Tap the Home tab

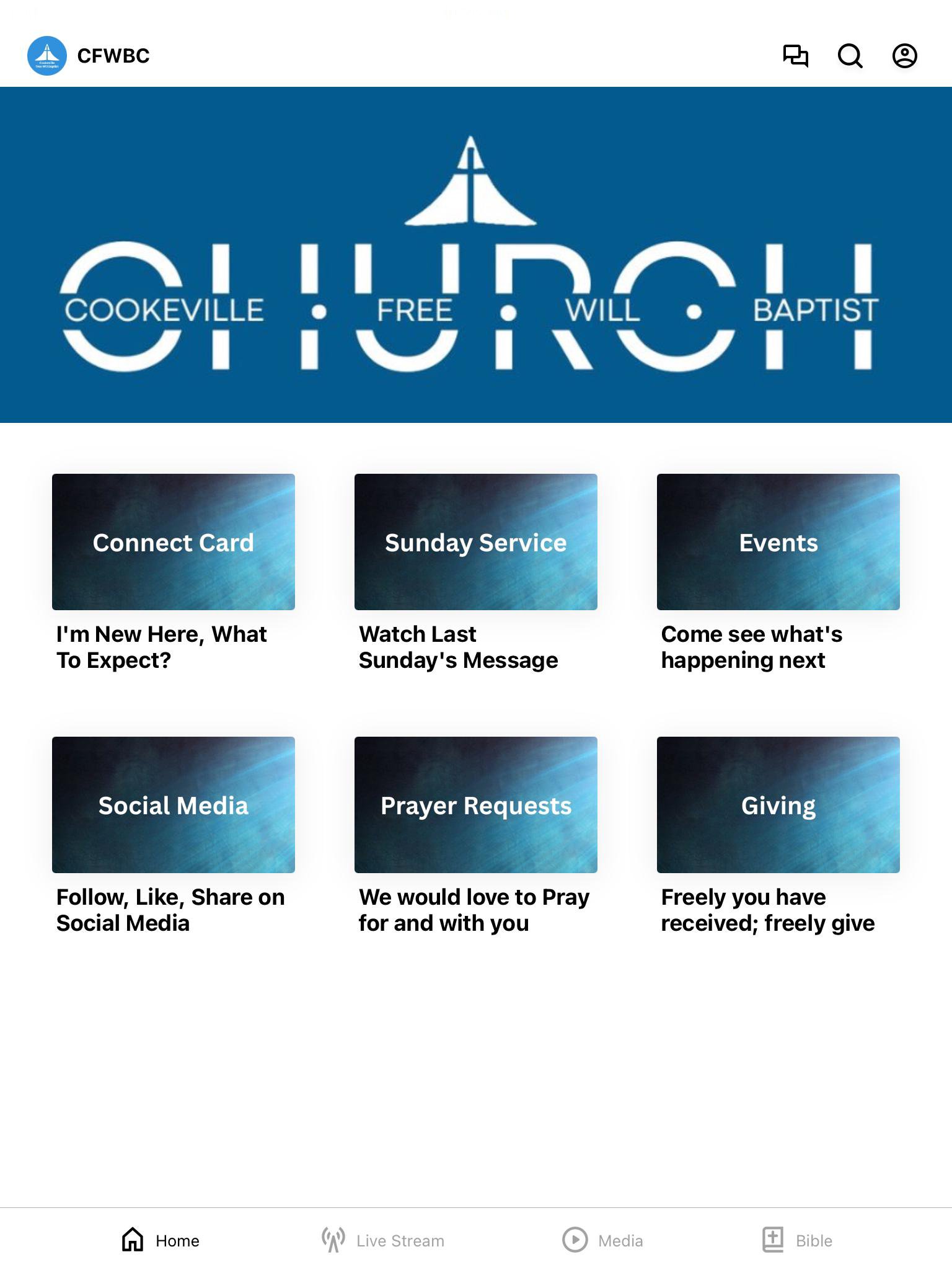coord(161,1240)
